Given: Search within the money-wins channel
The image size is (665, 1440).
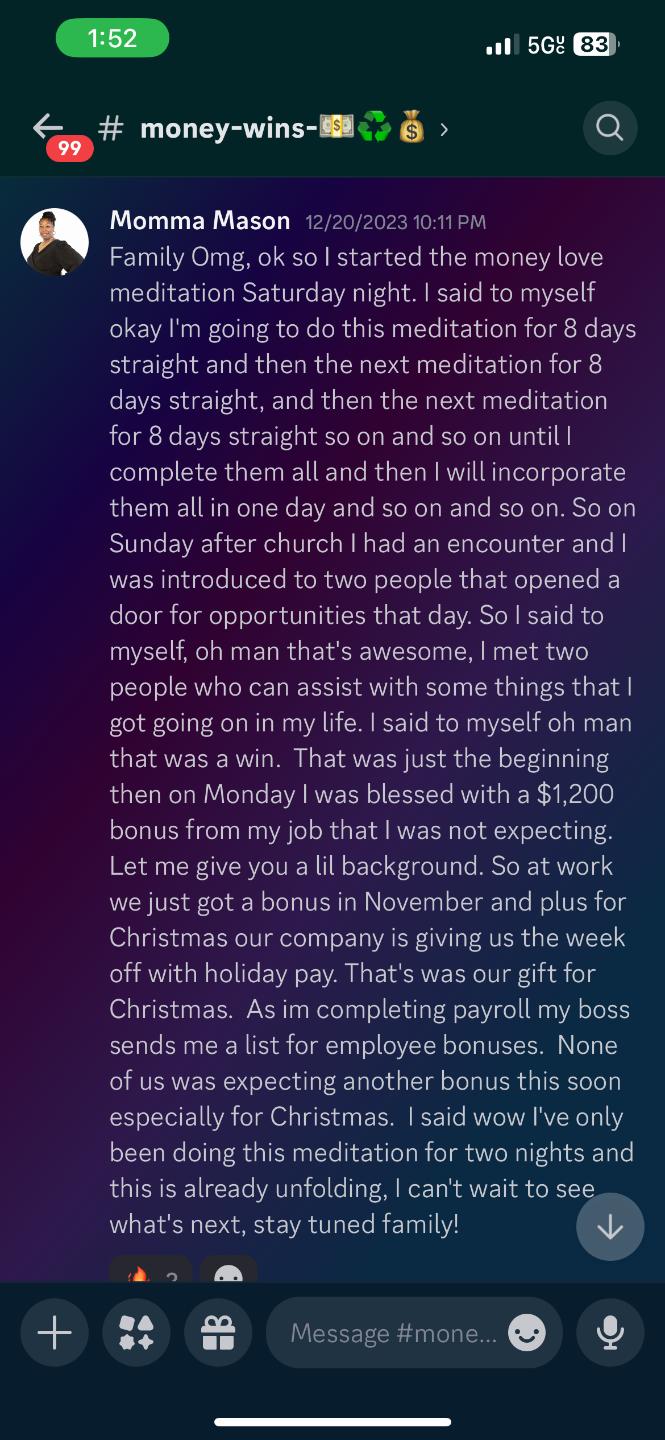Looking at the screenshot, I should [609, 128].
